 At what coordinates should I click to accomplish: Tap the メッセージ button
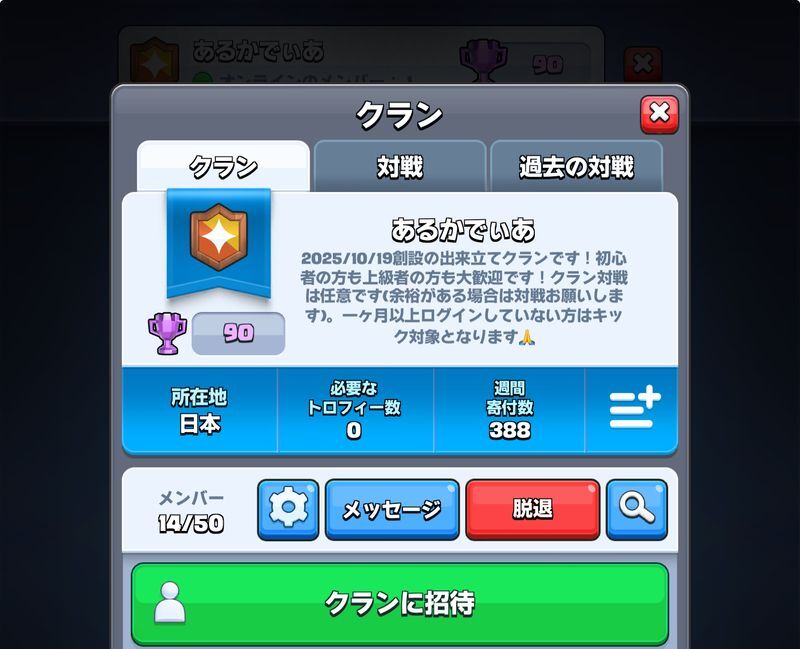tap(392, 509)
